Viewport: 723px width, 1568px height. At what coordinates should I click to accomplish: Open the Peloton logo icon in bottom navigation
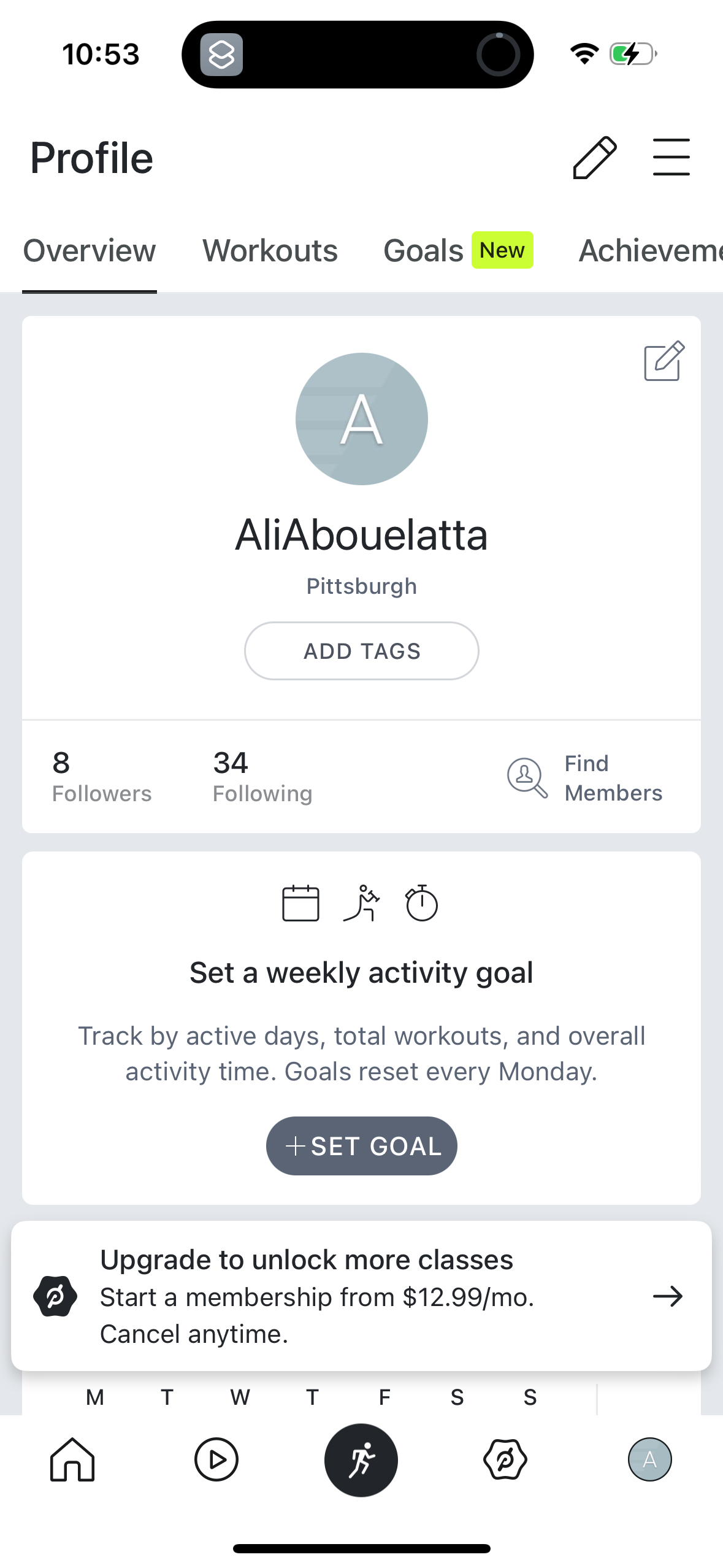point(506,1459)
